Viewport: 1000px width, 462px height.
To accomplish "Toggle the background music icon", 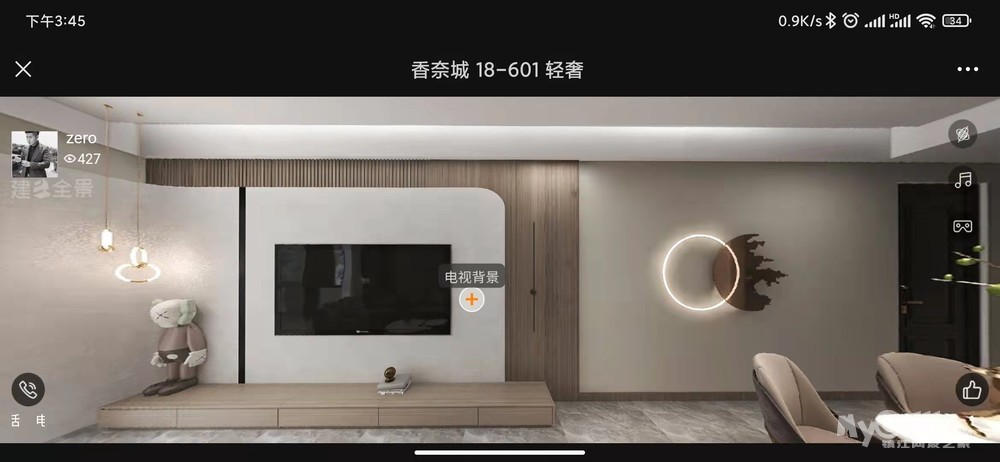I will [963, 180].
